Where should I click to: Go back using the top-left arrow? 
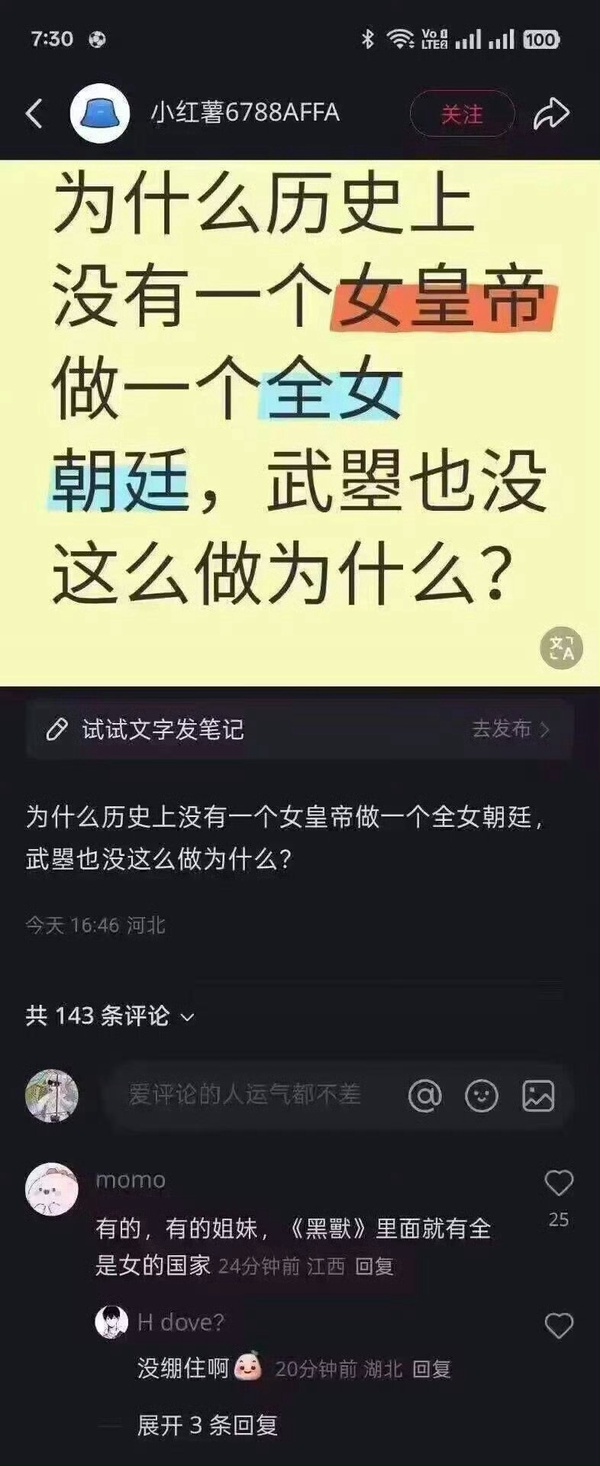point(34,114)
